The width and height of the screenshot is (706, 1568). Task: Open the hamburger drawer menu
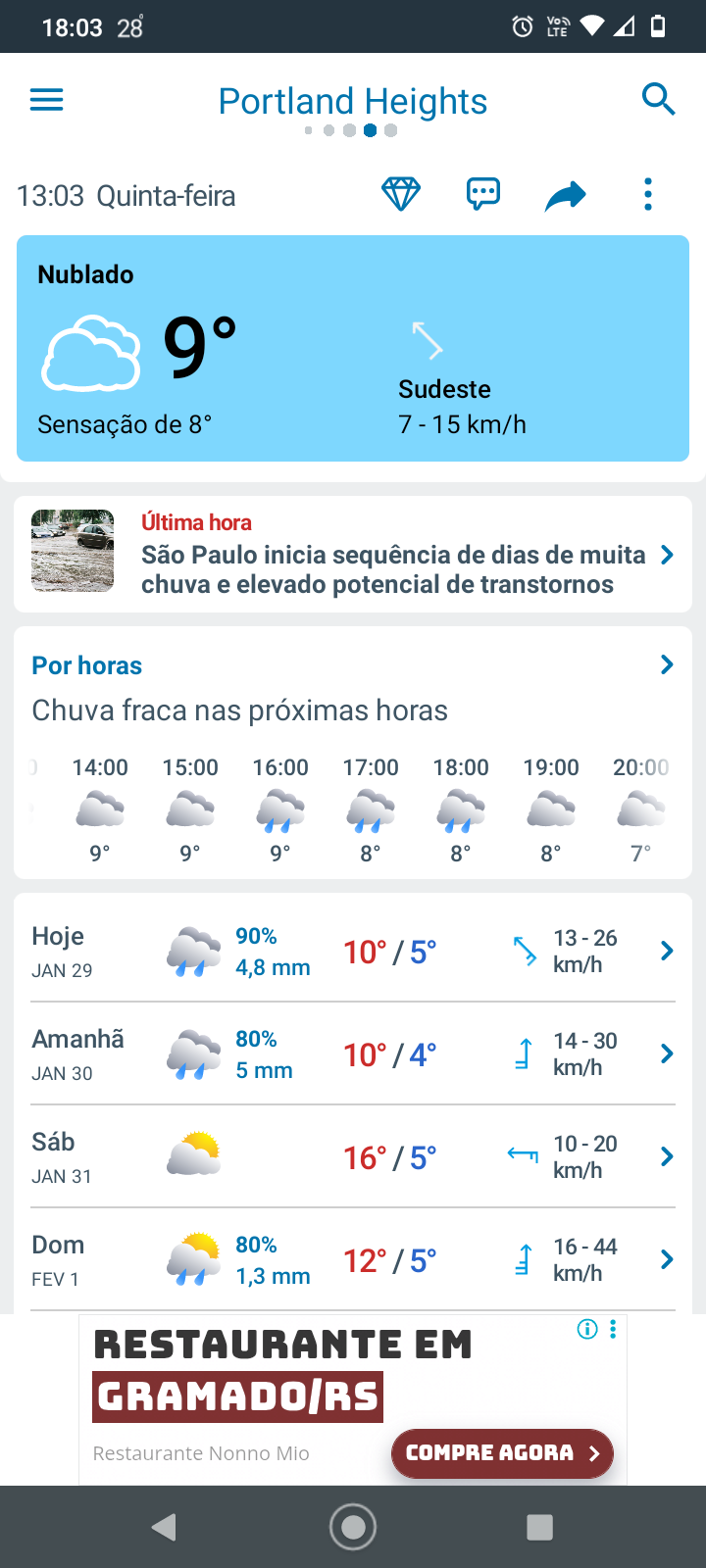pos(46,100)
